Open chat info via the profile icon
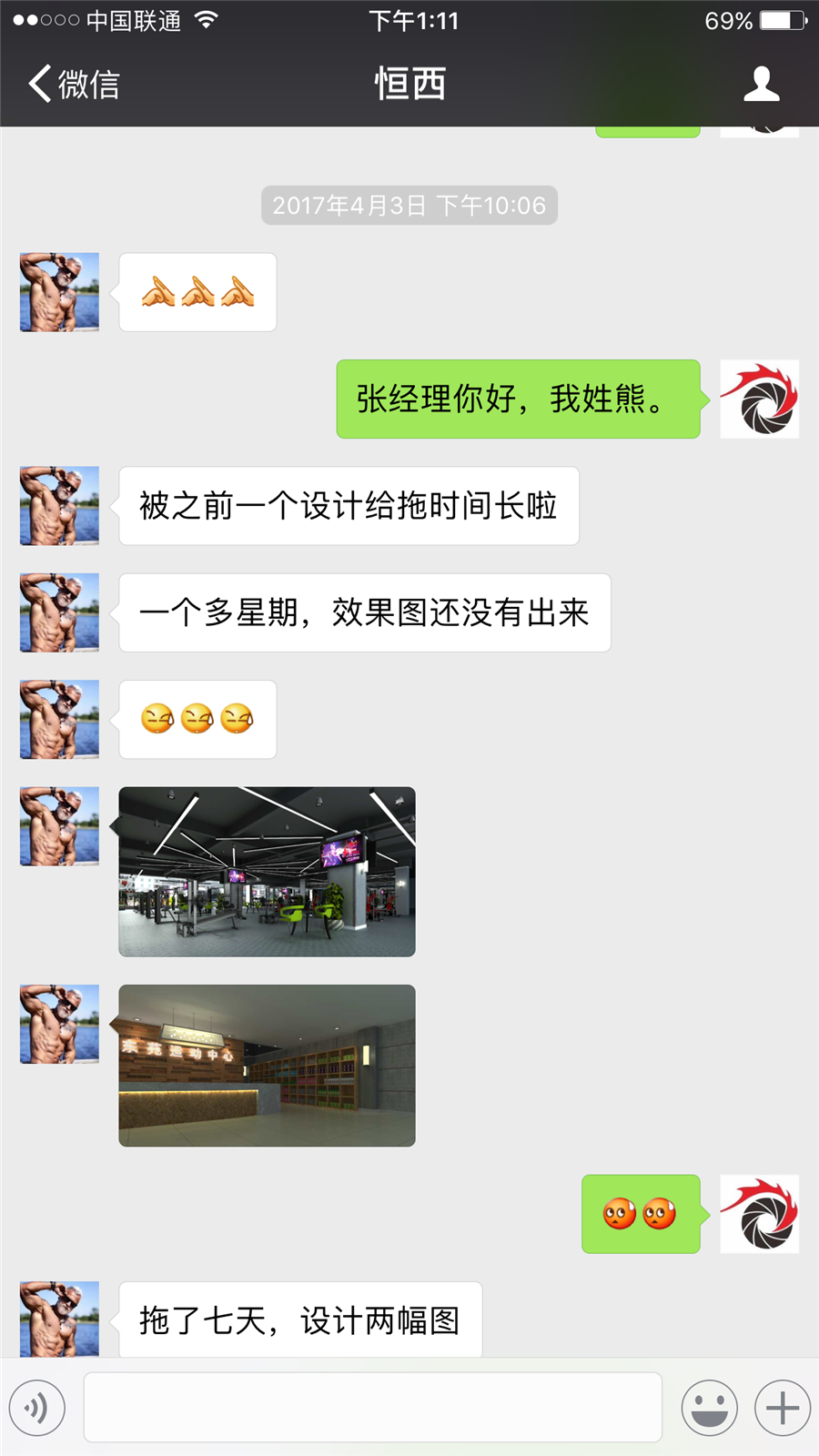 coord(761,84)
